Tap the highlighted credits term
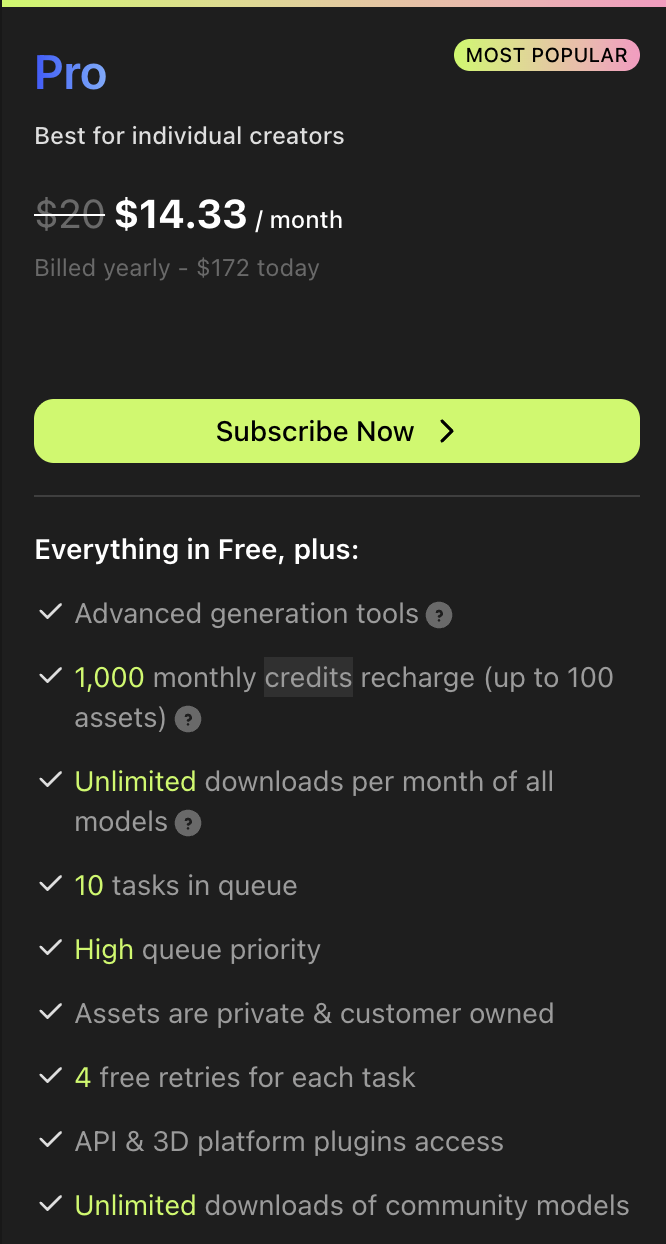666x1244 pixels. [308, 677]
